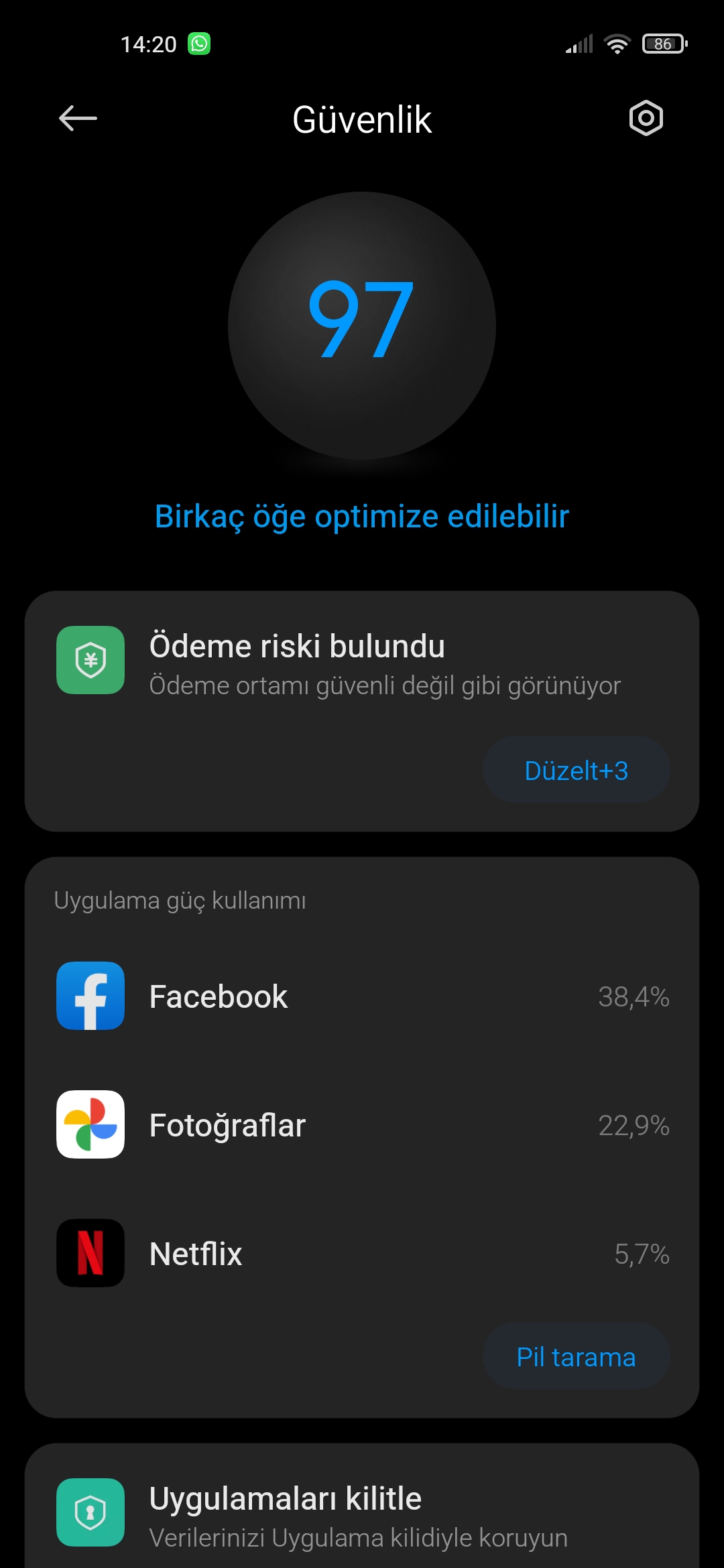Open the Ödeme riski bulundu card

362,711
